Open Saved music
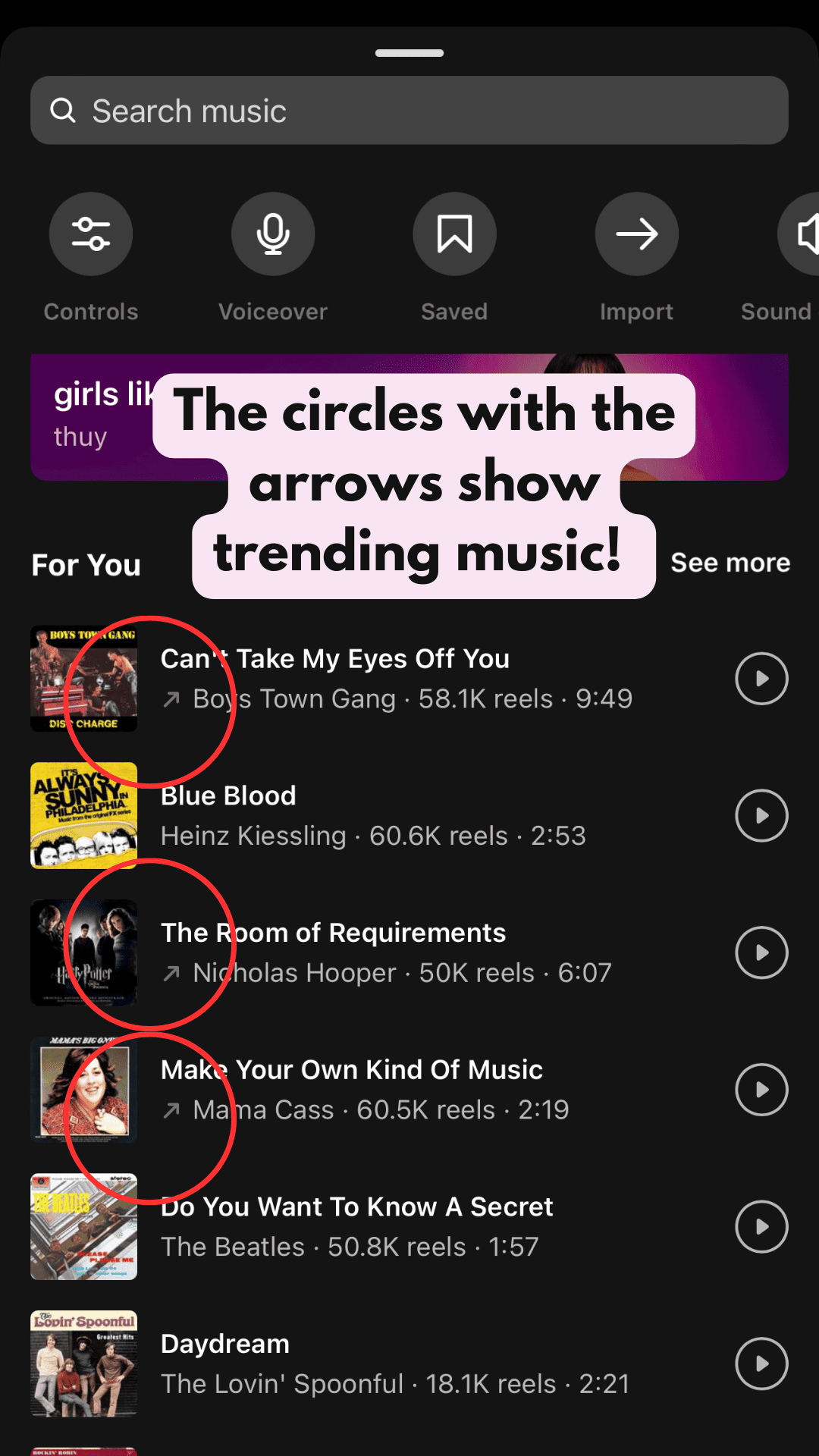 click(x=454, y=234)
